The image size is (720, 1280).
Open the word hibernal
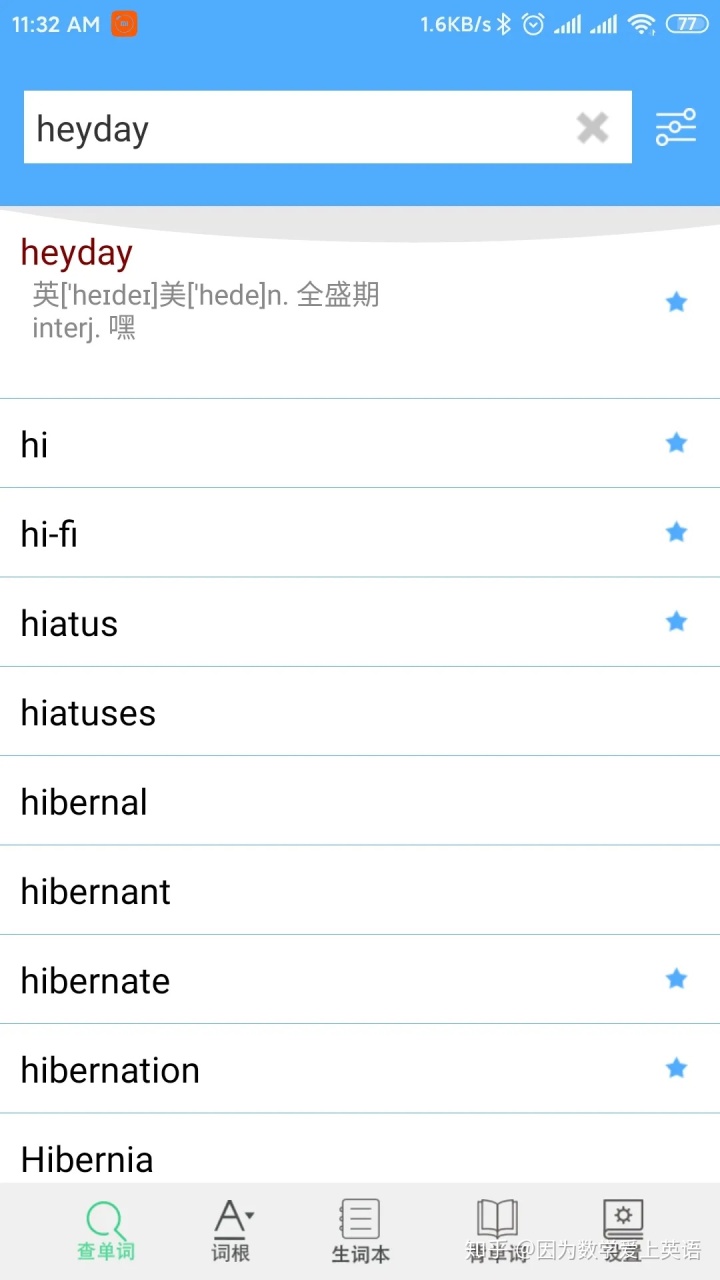point(360,801)
